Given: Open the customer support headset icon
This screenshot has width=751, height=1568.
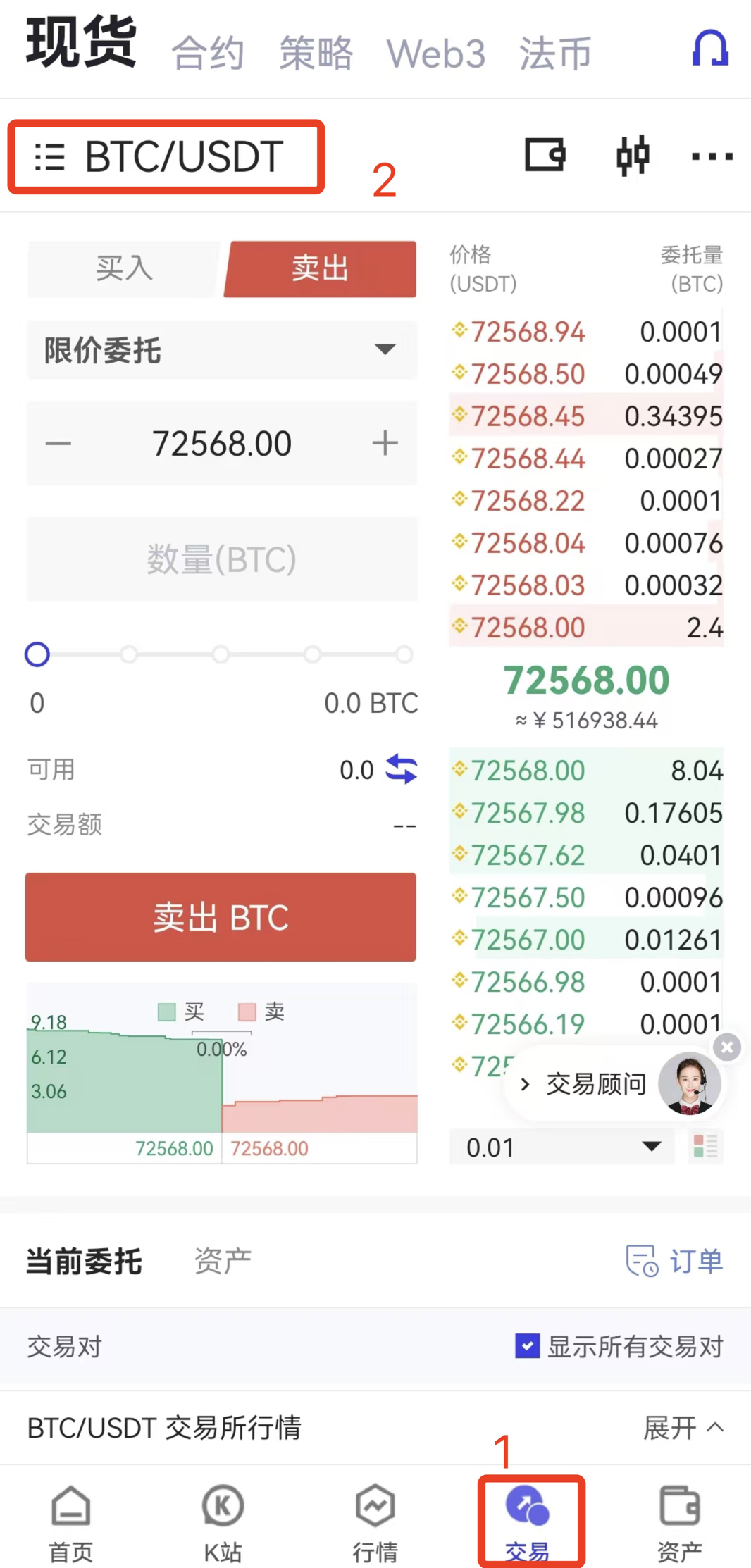Looking at the screenshot, I should coord(710,48).
